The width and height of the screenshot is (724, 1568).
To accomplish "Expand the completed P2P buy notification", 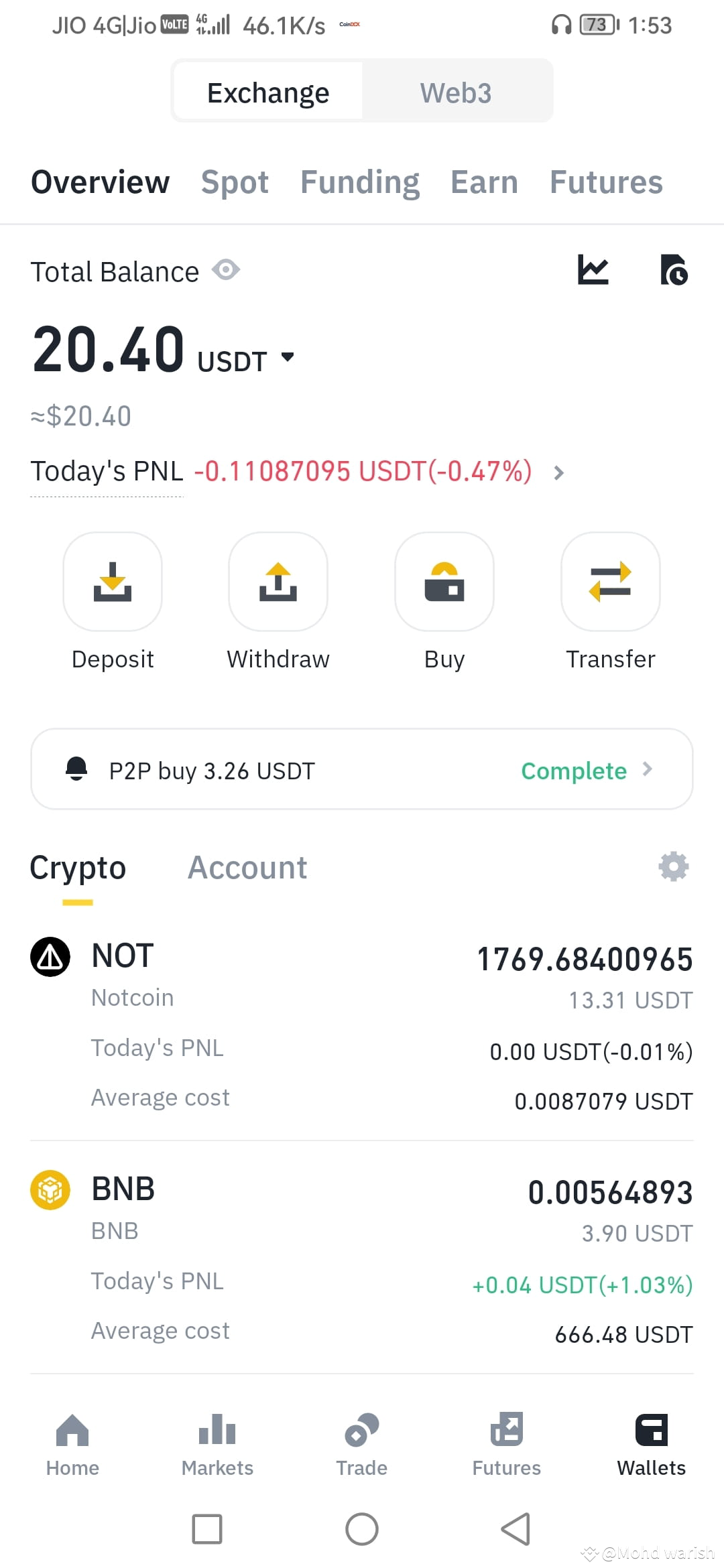I will tap(362, 769).
